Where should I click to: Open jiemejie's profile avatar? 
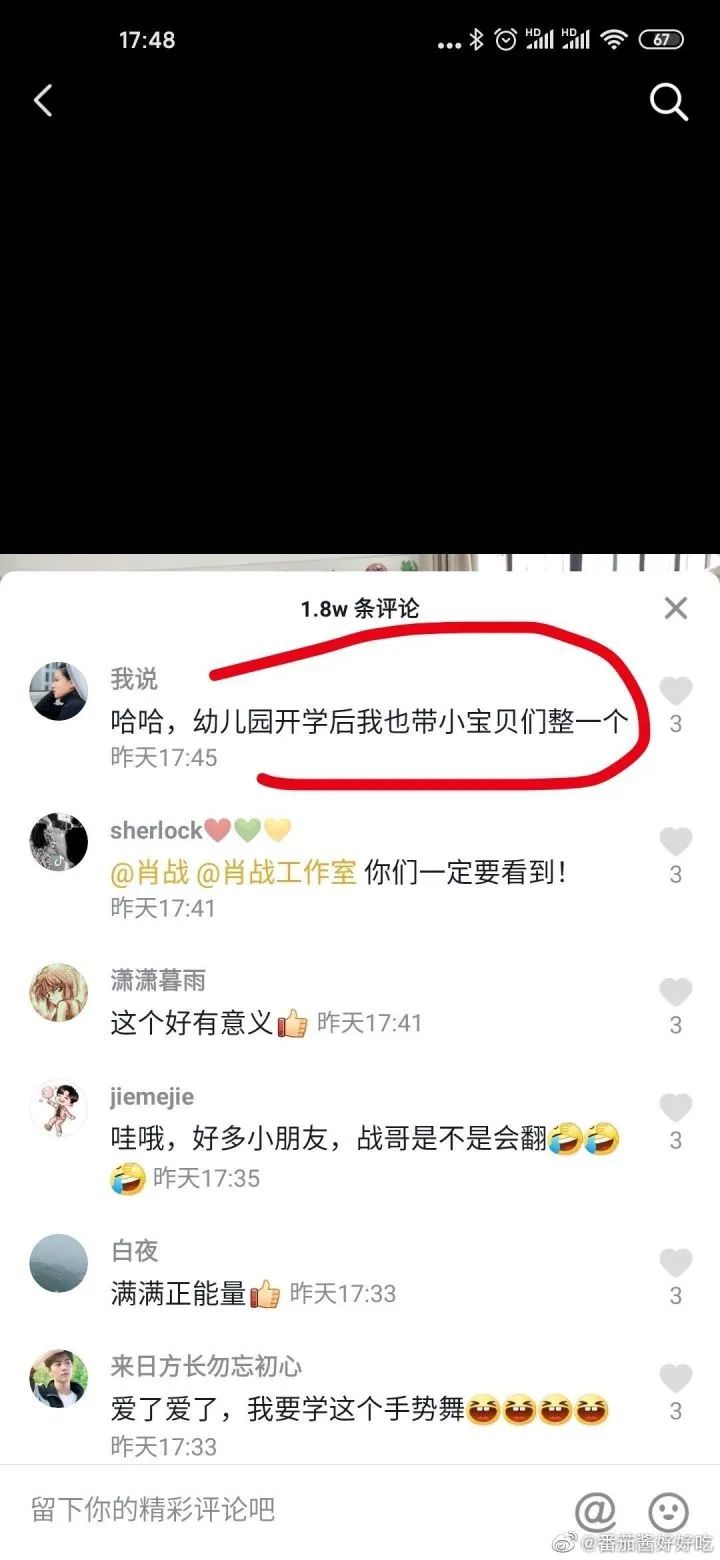[58, 1110]
